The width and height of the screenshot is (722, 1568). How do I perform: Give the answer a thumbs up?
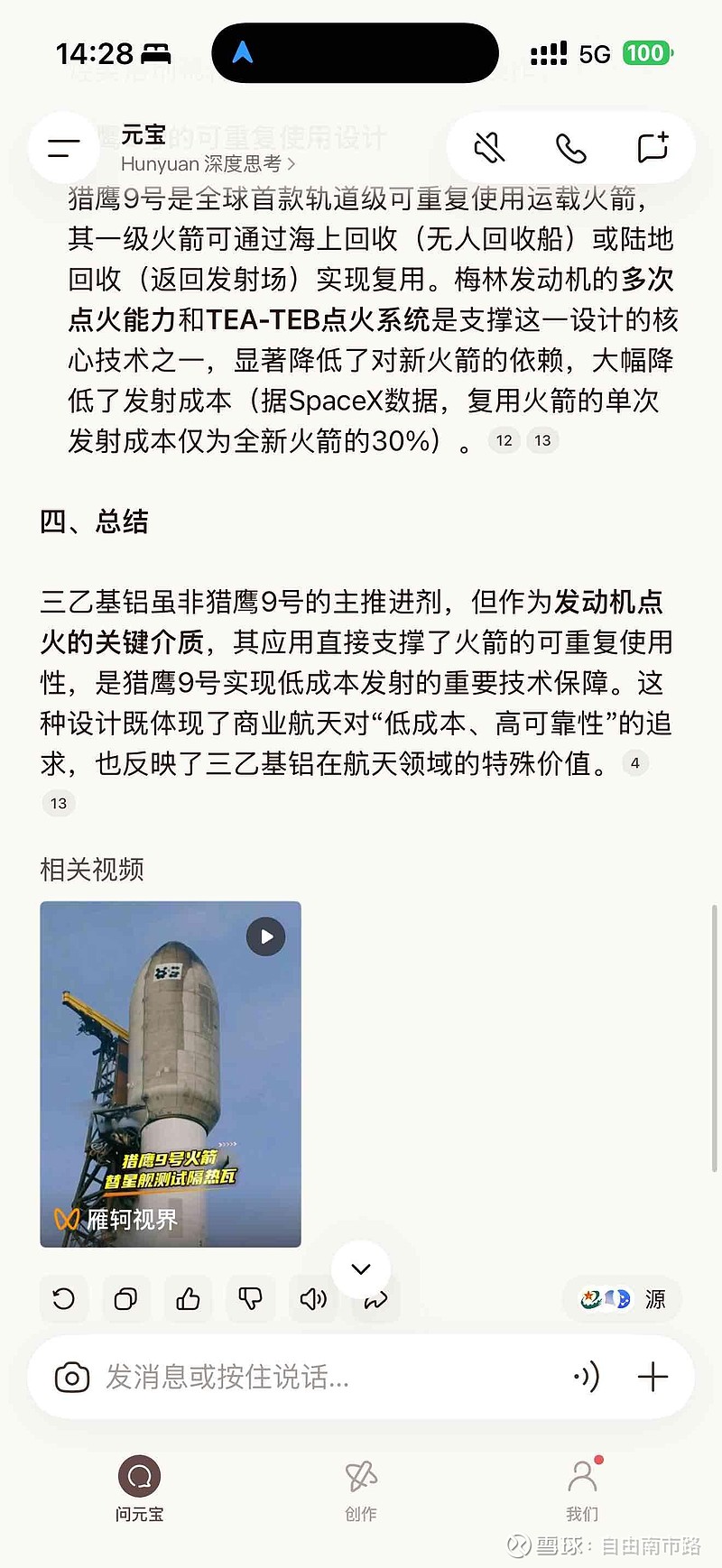188,1299
